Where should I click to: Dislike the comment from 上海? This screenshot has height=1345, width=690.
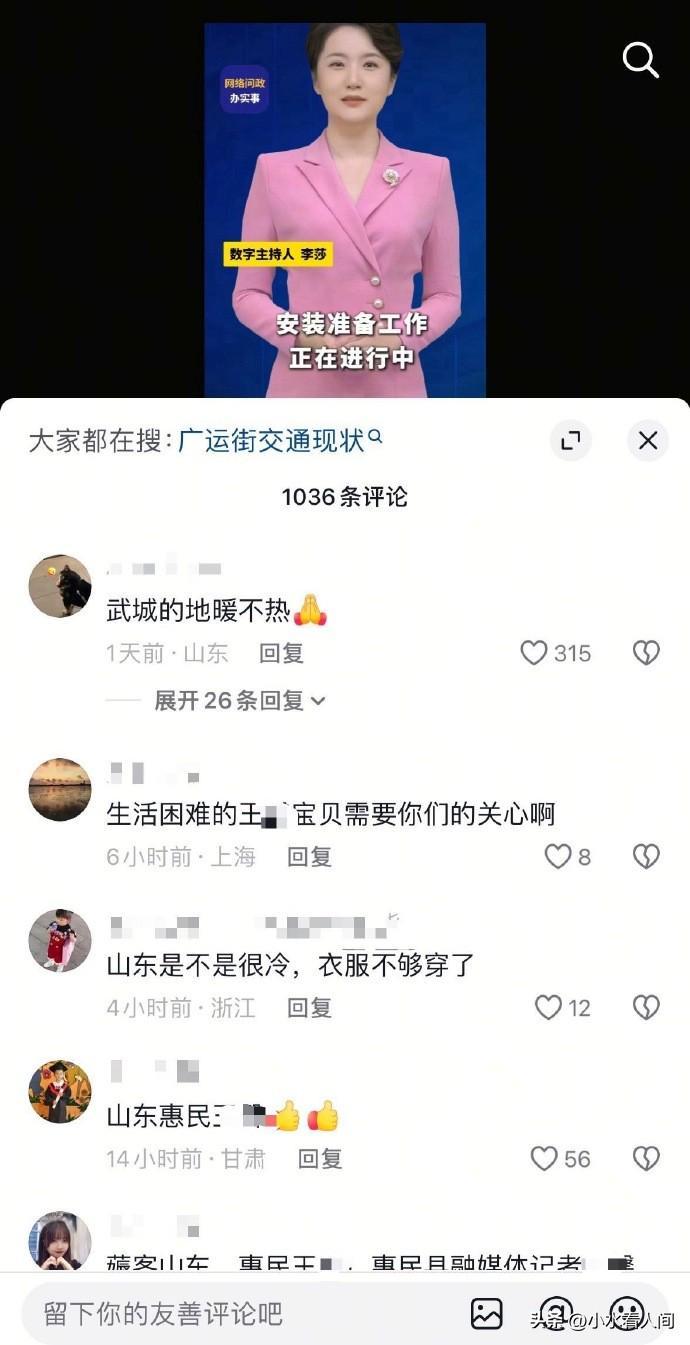(646, 856)
